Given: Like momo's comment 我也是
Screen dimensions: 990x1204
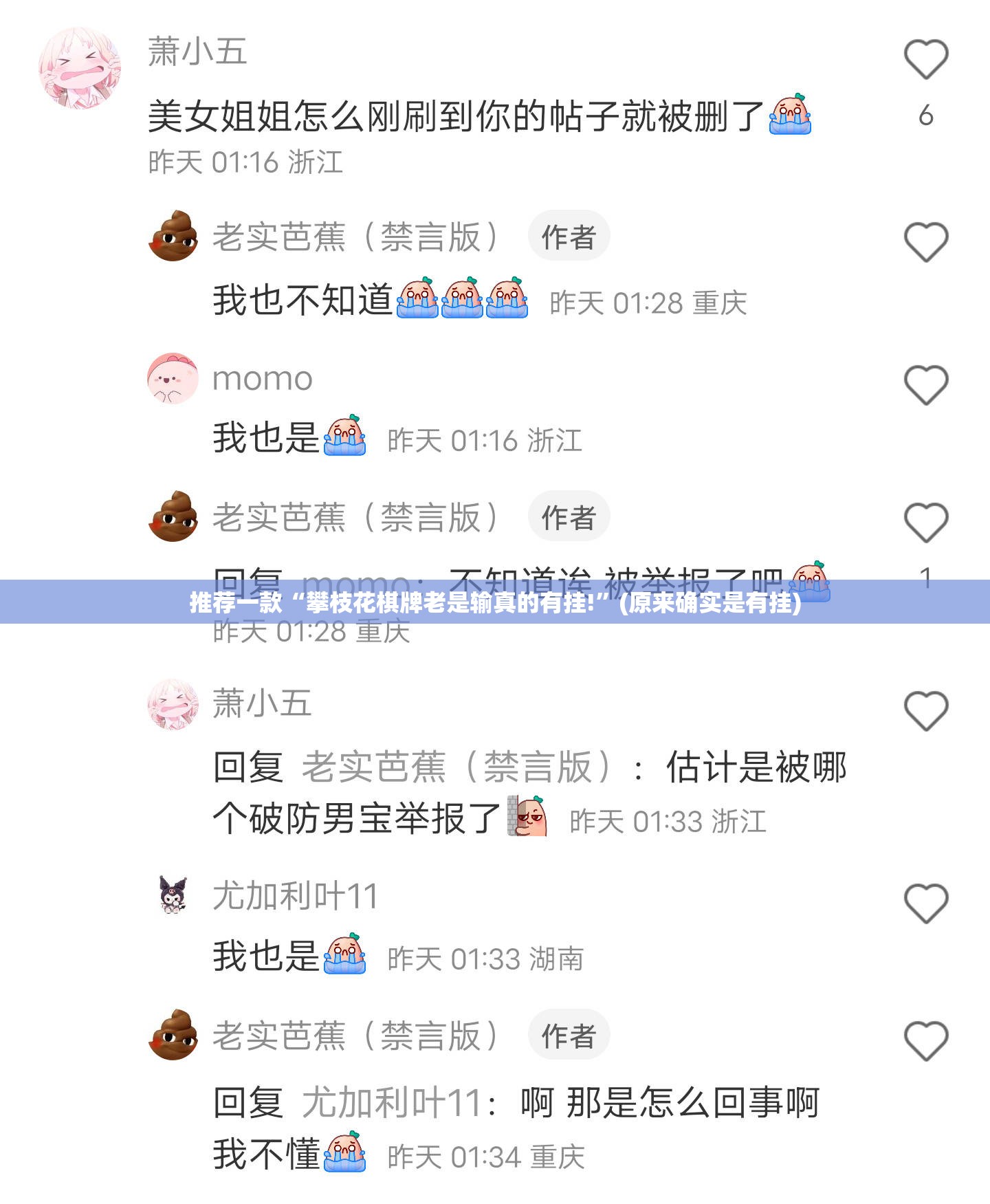Looking at the screenshot, I should pyautogui.click(x=925, y=384).
